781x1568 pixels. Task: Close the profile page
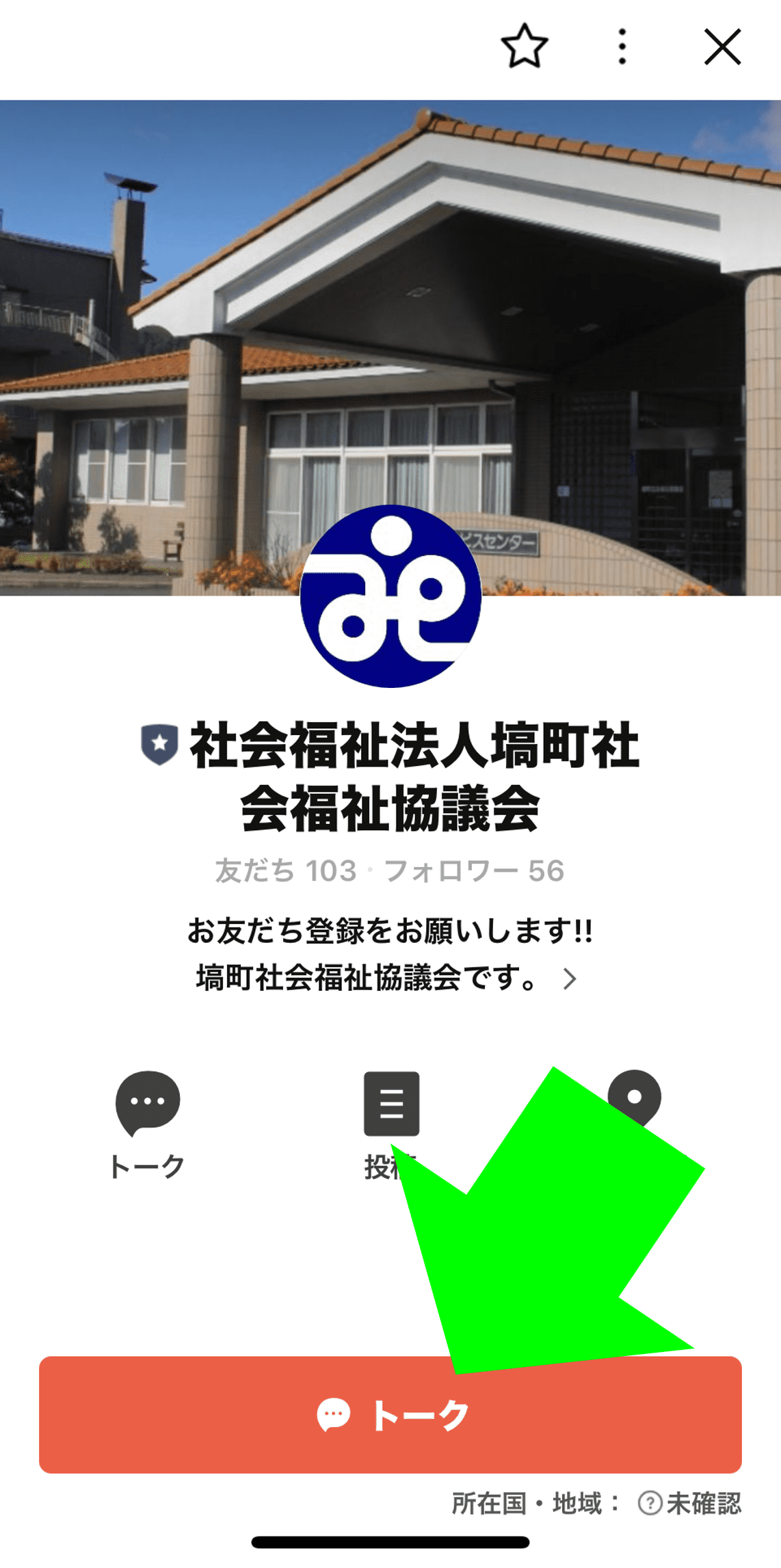tap(722, 46)
